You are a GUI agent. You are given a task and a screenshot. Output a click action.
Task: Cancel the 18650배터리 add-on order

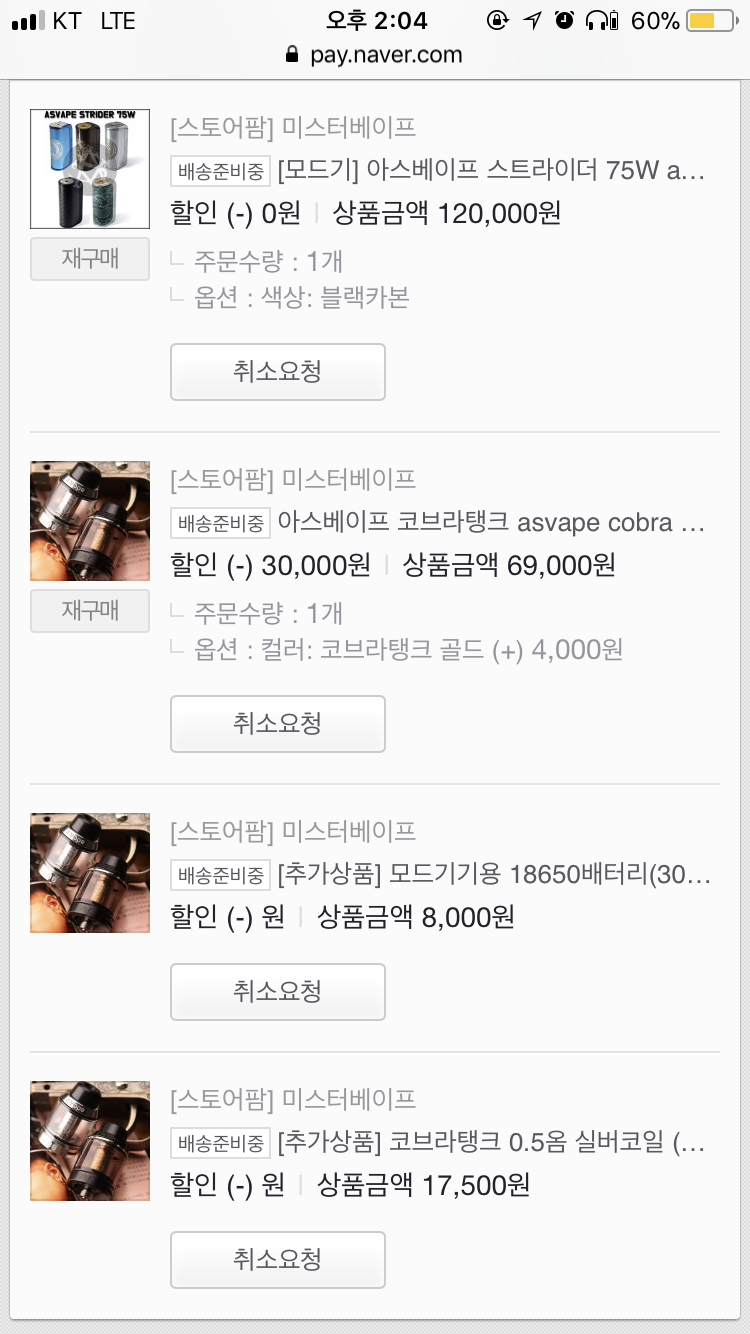click(277, 992)
